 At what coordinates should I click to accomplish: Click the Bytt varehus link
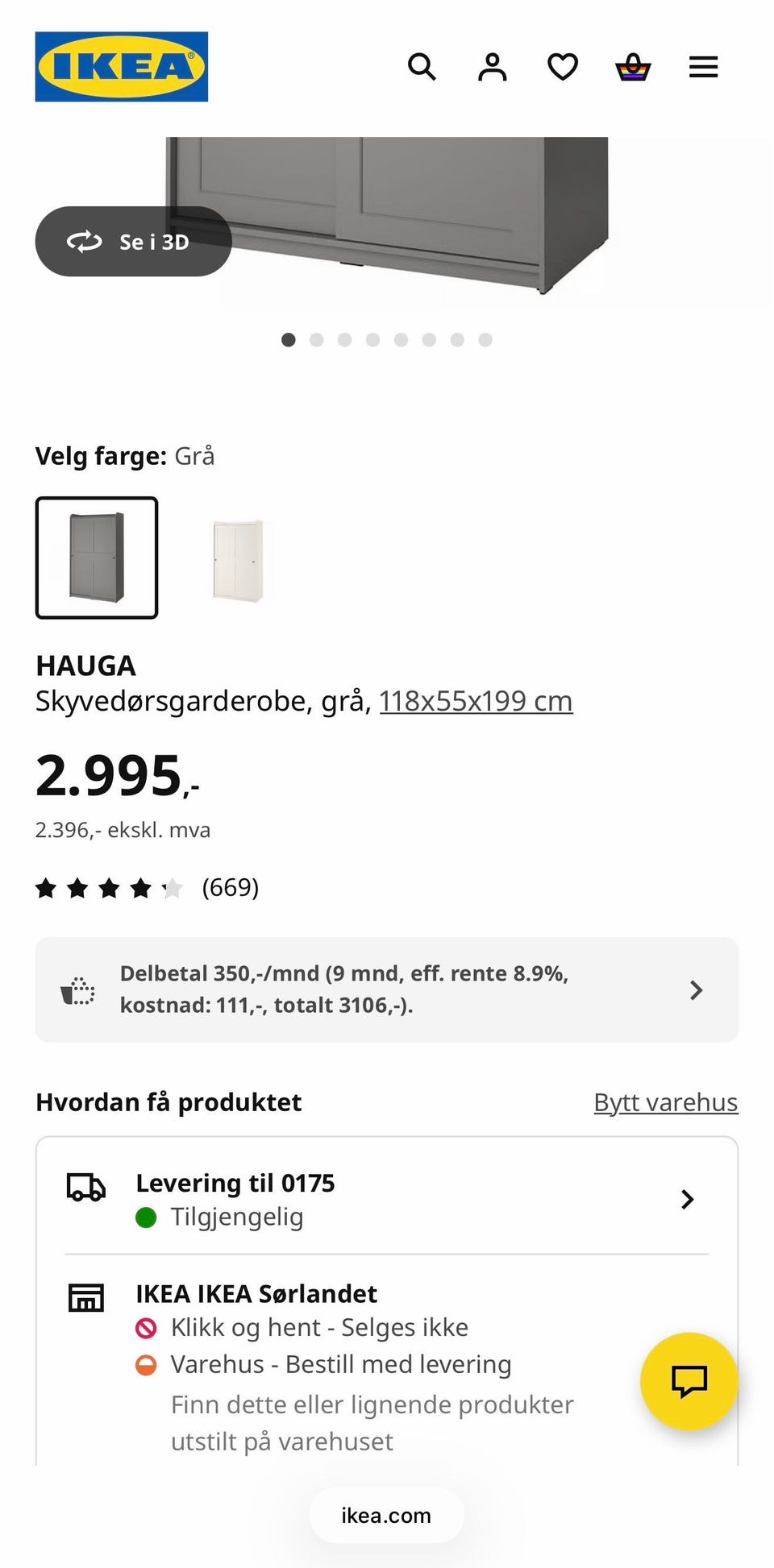[x=665, y=1101]
